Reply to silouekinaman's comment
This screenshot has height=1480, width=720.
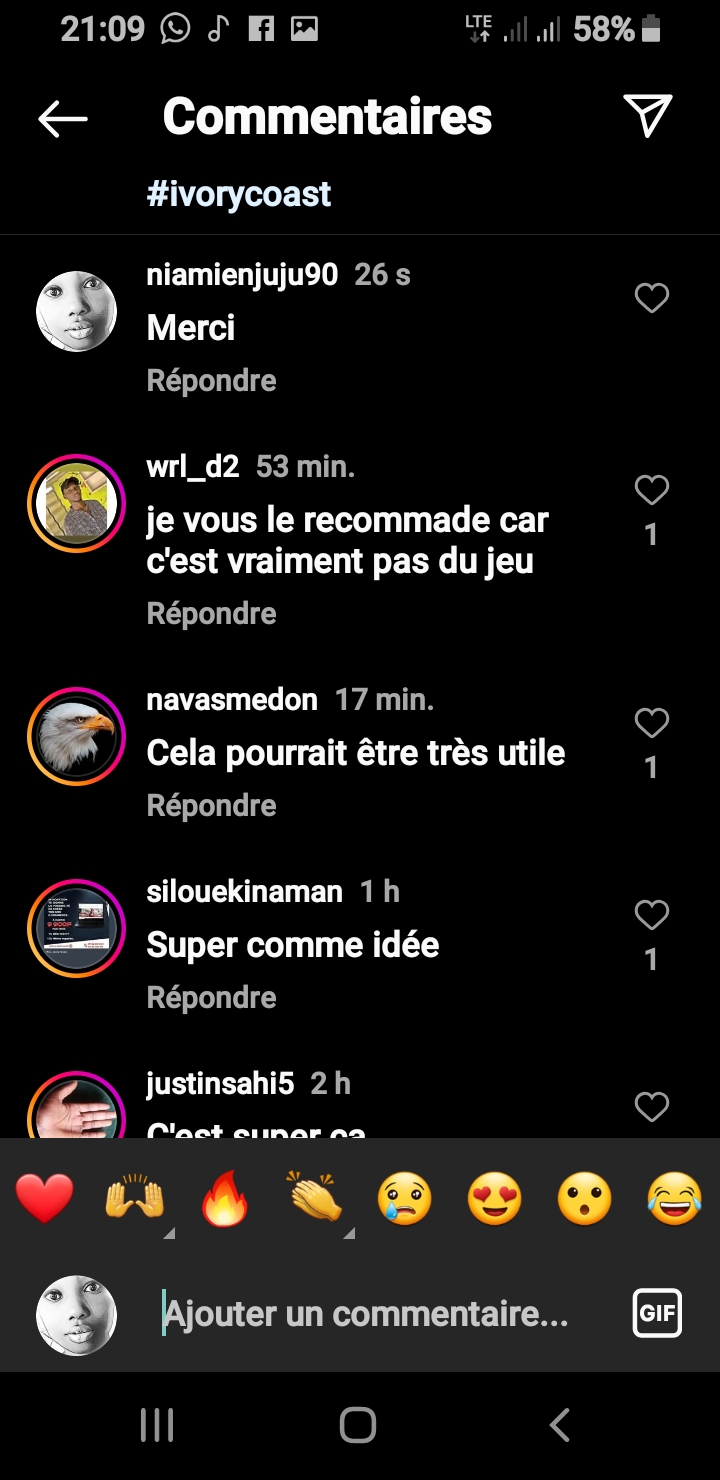pos(211,997)
